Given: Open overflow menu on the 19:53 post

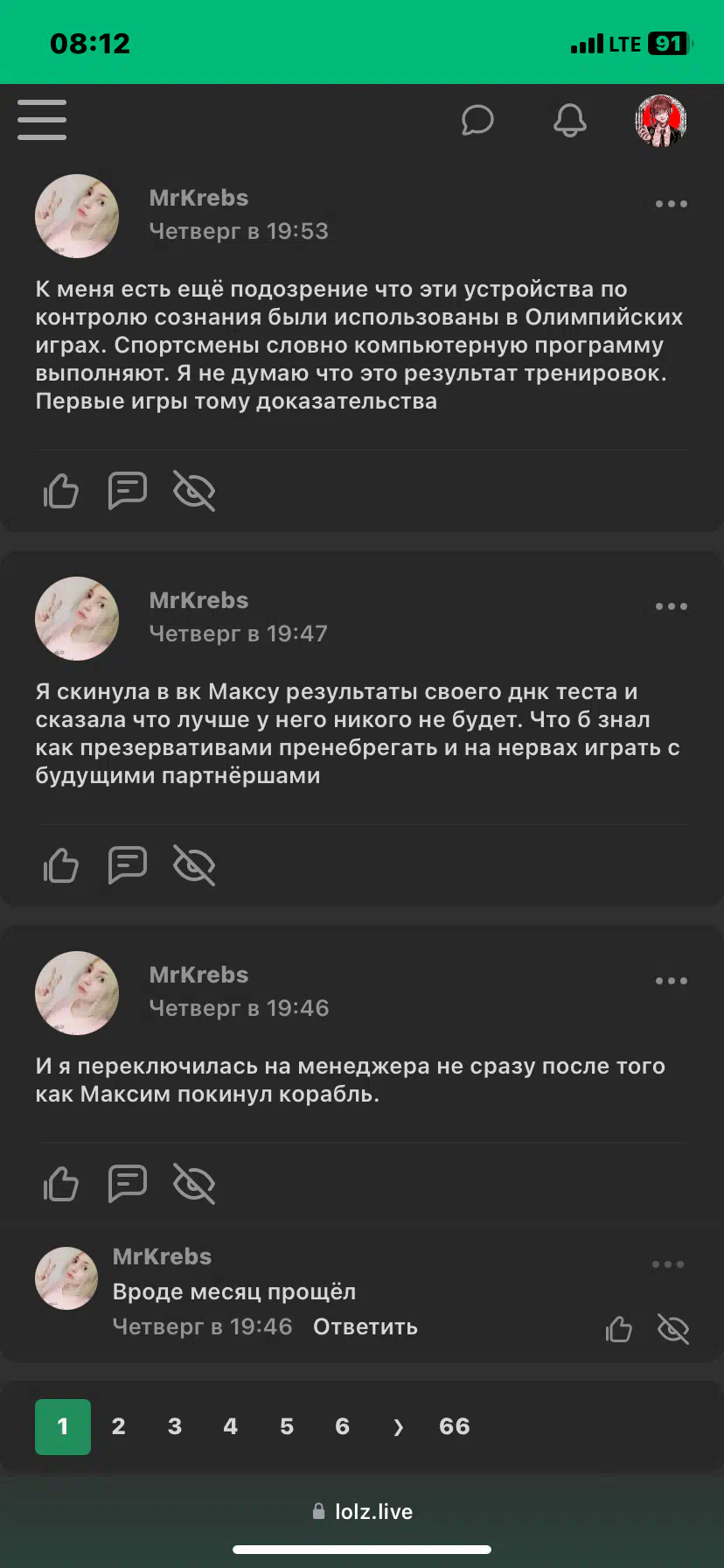Looking at the screenshot, I should tap(671, 204).
